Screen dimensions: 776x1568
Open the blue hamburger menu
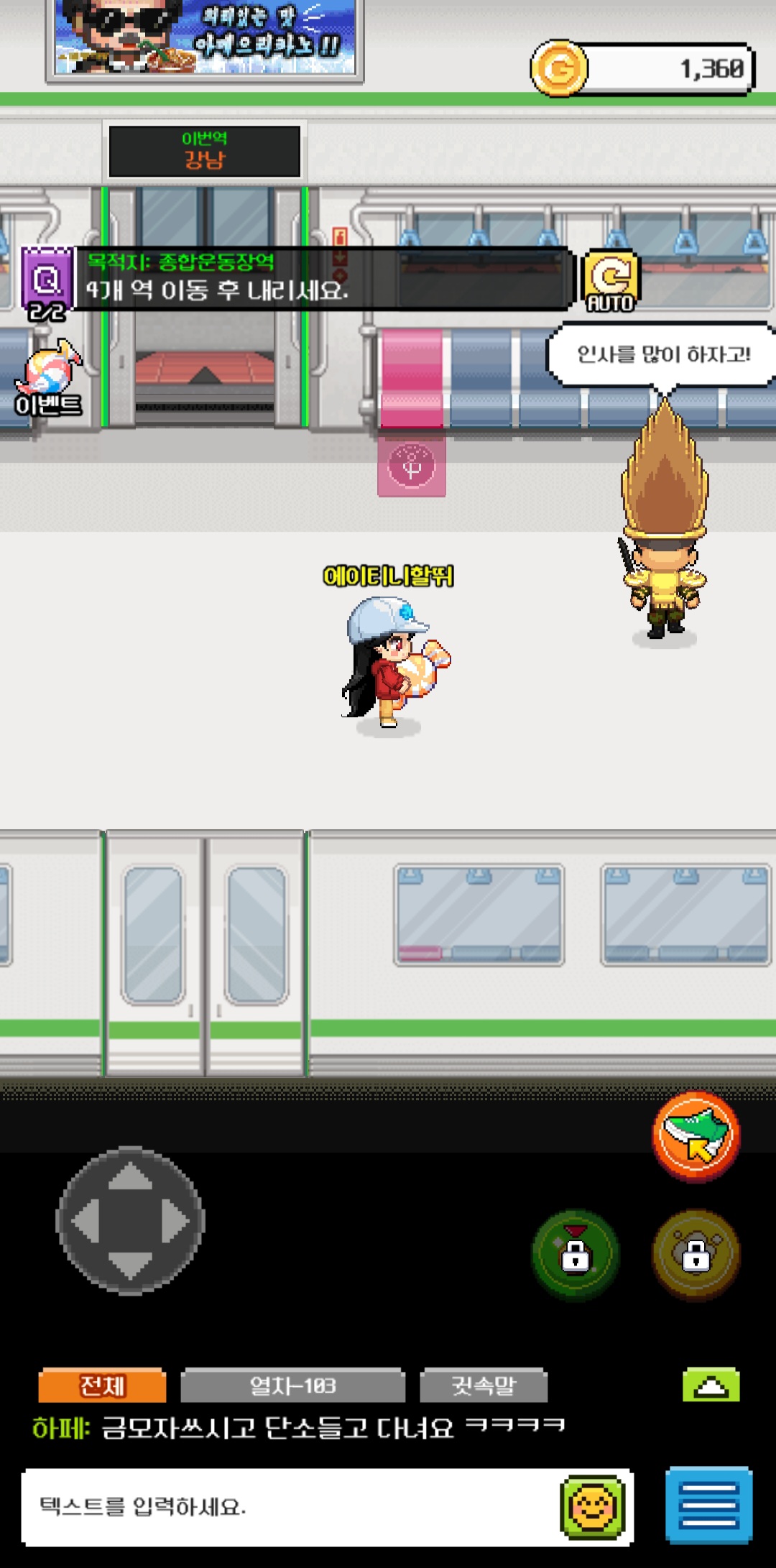pos(708,1505)
